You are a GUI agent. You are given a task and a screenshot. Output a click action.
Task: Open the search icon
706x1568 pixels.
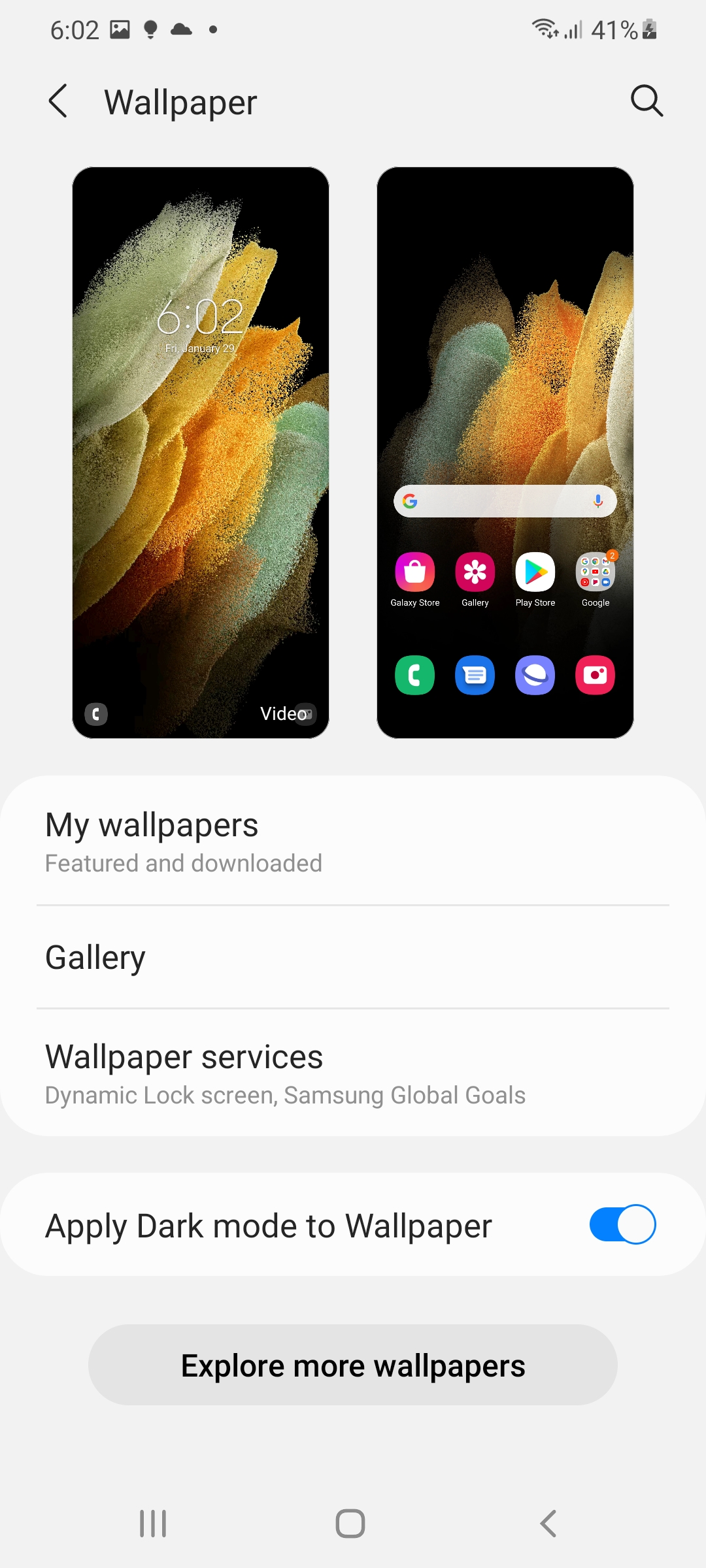[647, 101]
